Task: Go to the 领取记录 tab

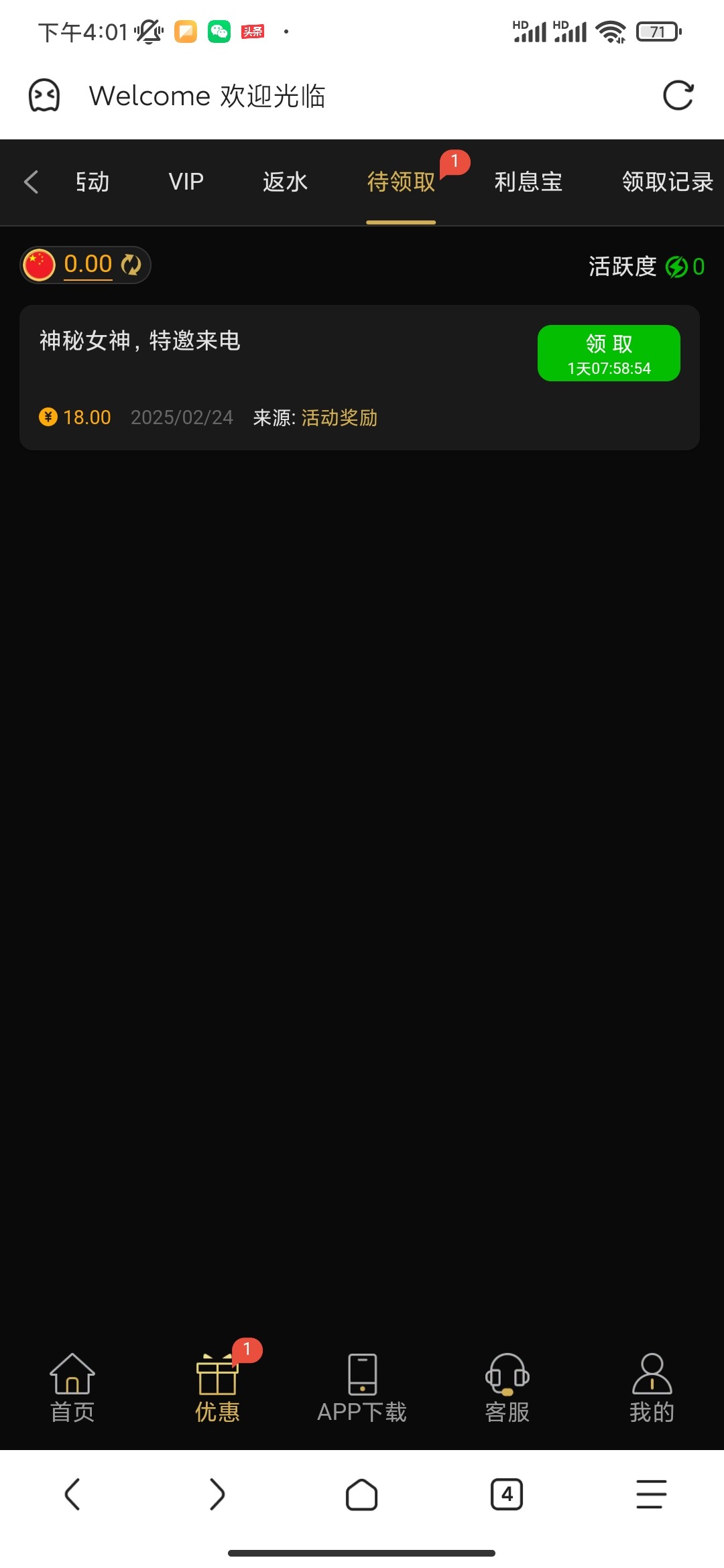Action: coord(668,182)
